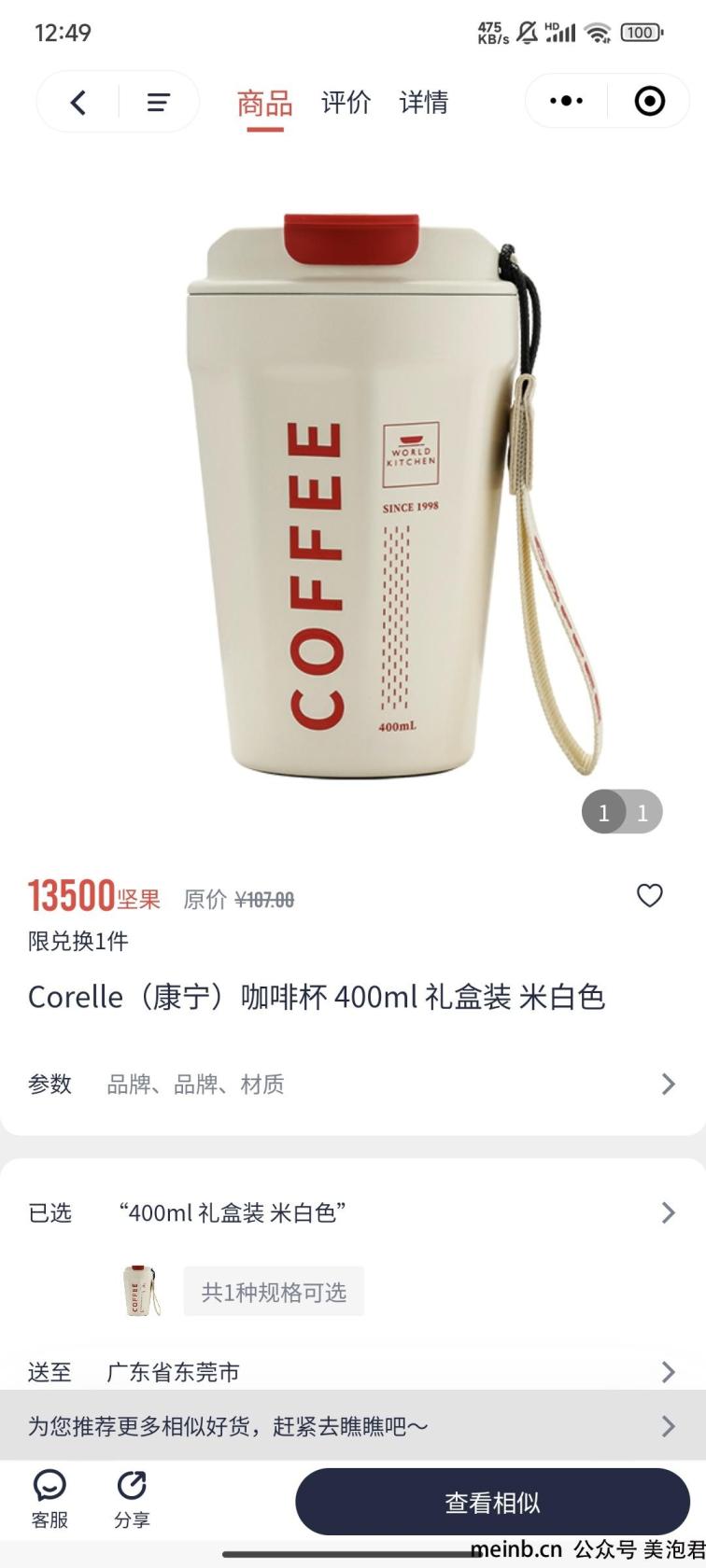Open the list menu beside back arrow

click(158, 102)
